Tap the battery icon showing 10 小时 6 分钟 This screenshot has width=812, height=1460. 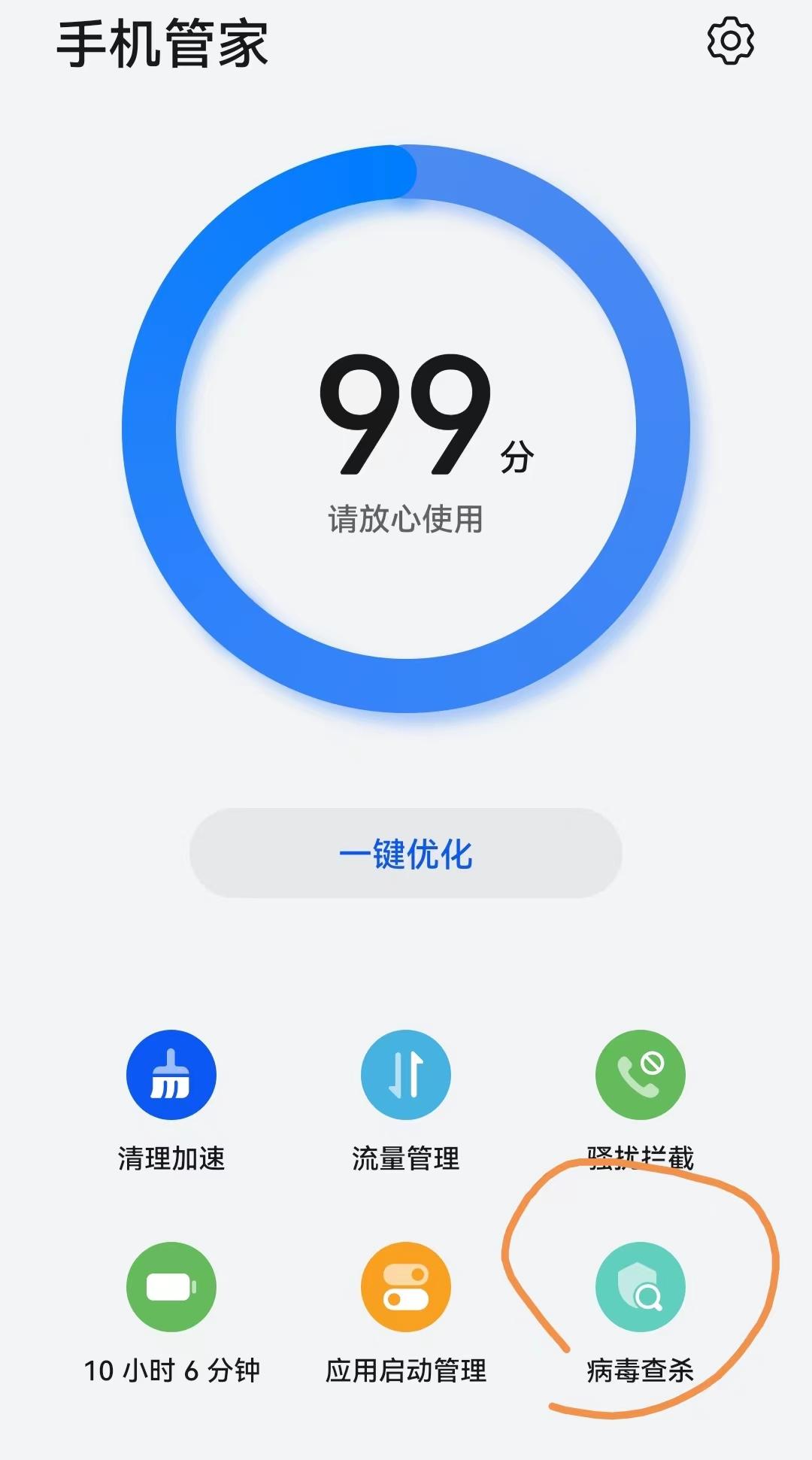coord(171,1289)
